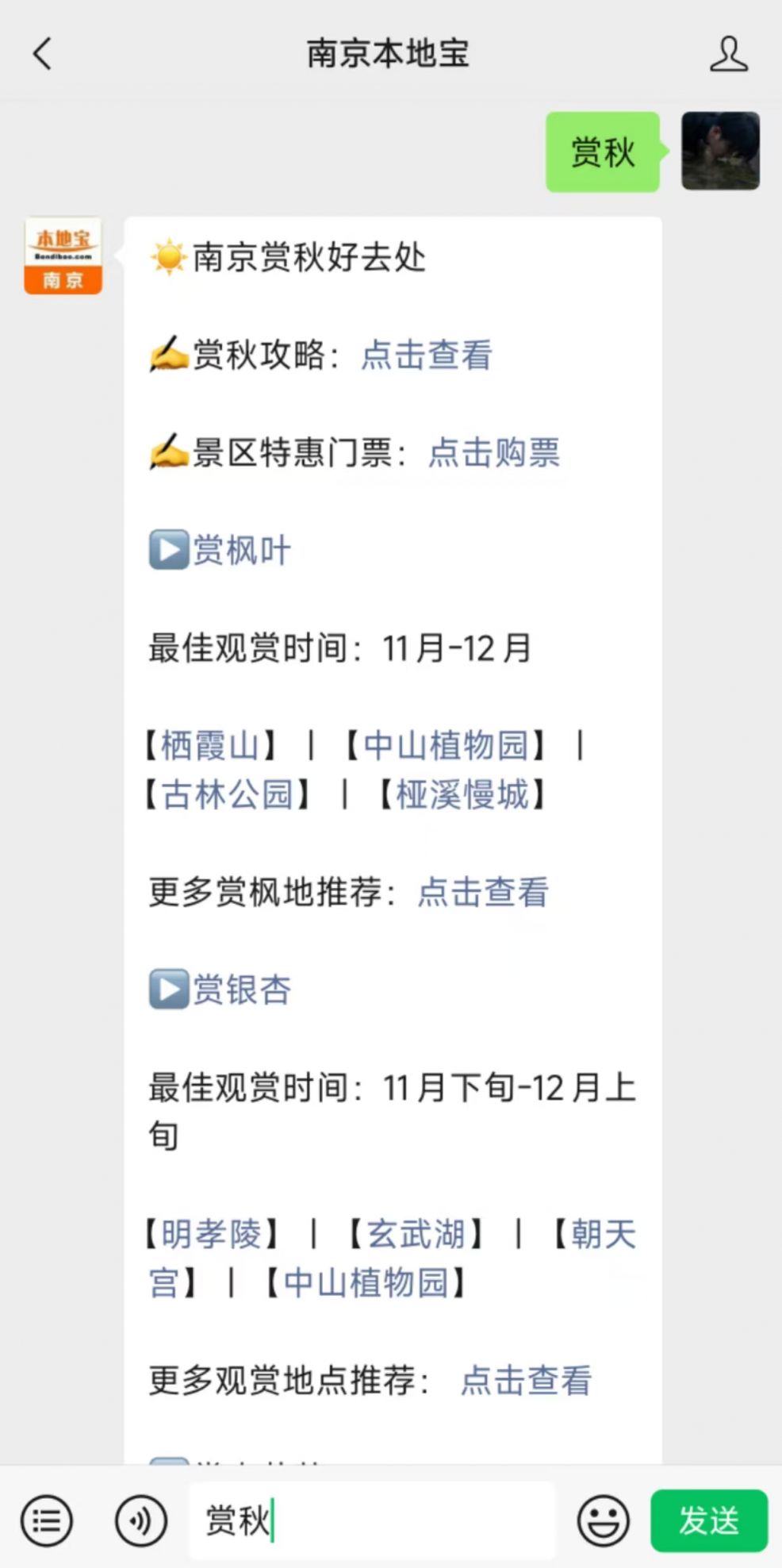Open the 古林公园 link
The image size is (782, 1568).
pos(228,794)
